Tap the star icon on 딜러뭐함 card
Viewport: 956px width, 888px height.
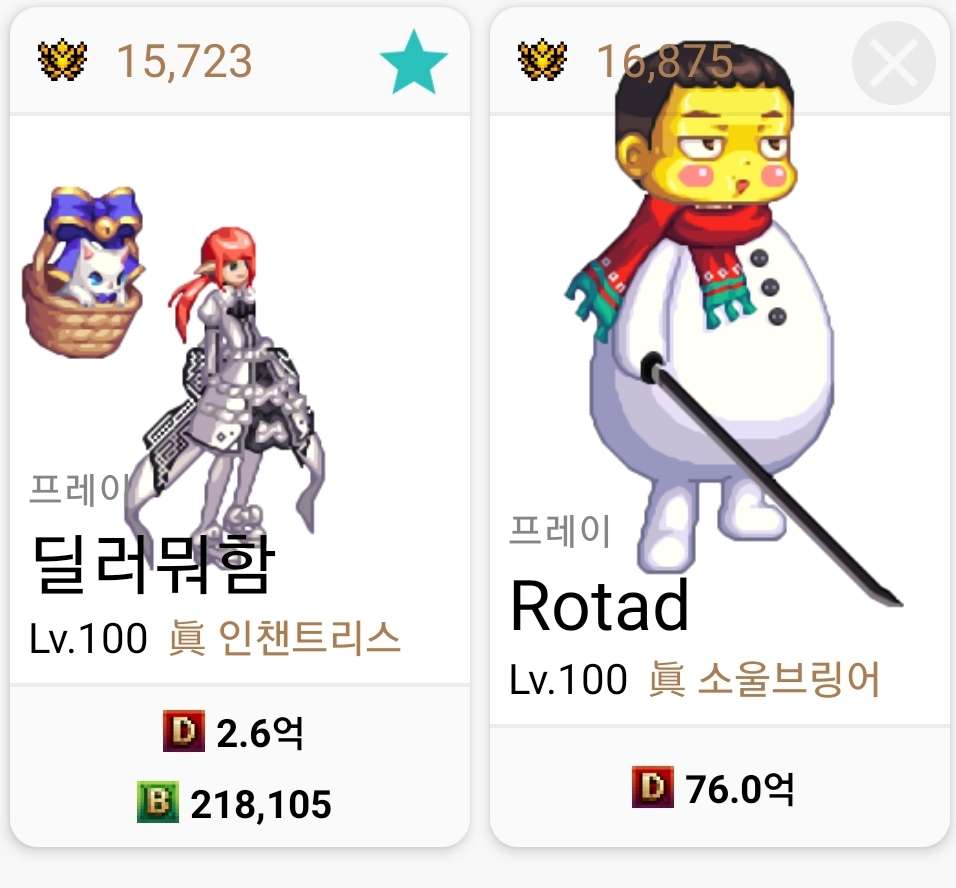coord(413,62)
